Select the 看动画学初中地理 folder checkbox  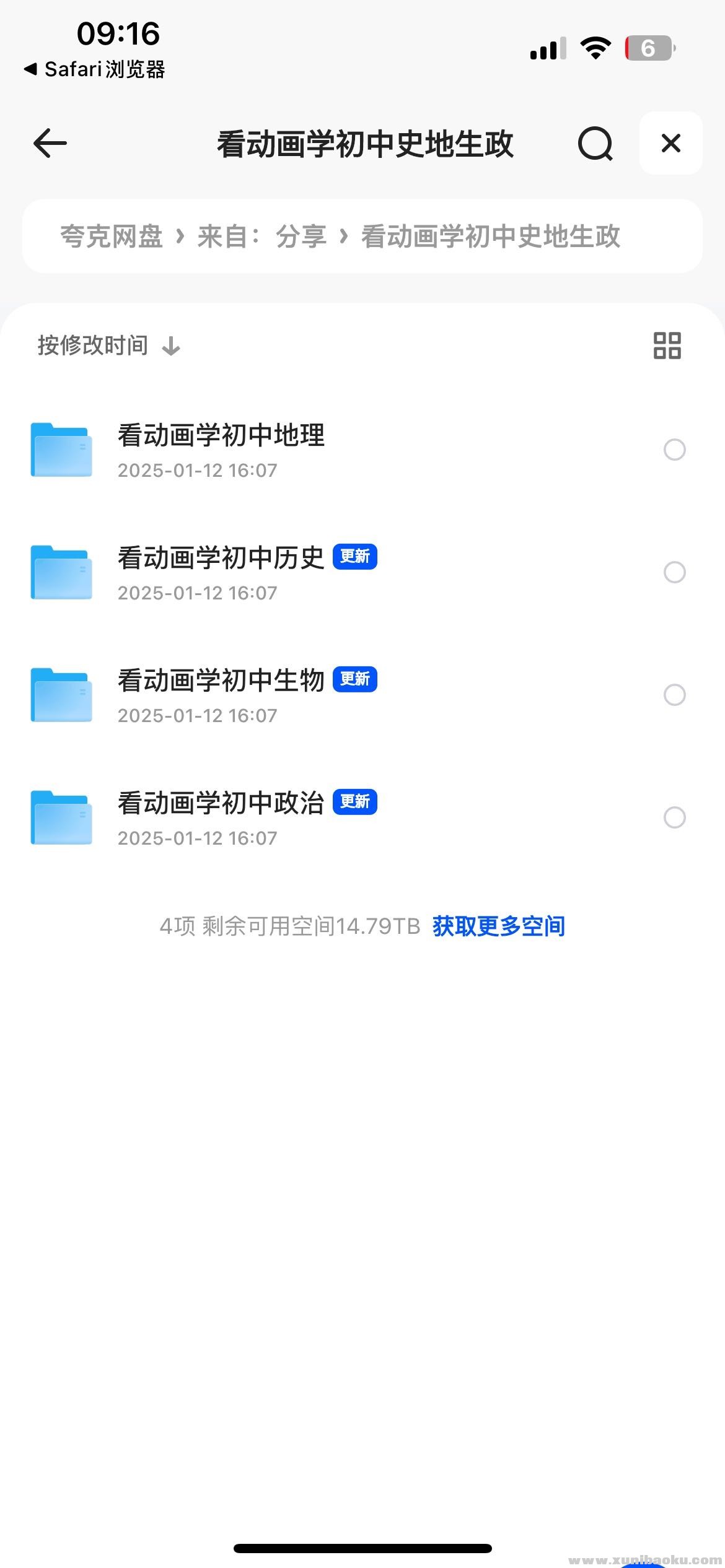click(675, 450)
